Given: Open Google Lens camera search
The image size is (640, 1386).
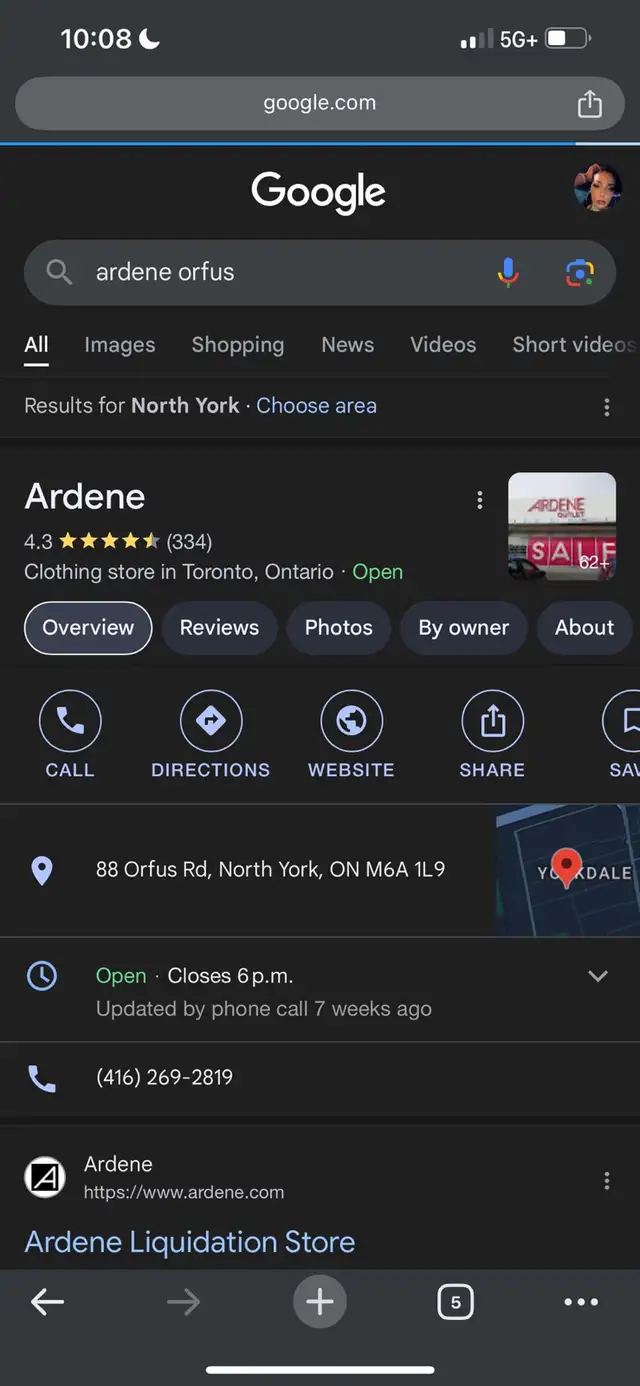Looking at the screenshot, I should click(580, 272).
